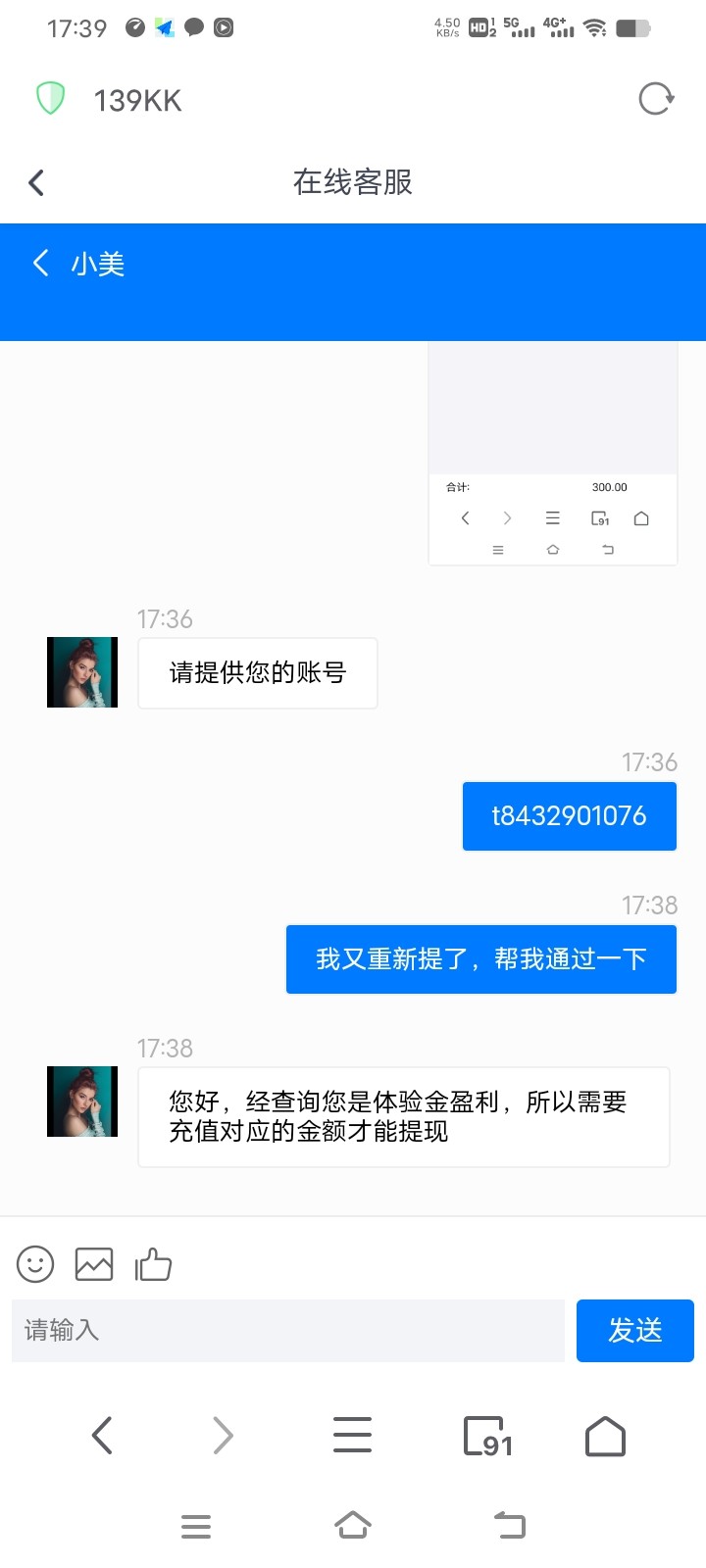Refresh the page using the reload icon

[655, 98]
